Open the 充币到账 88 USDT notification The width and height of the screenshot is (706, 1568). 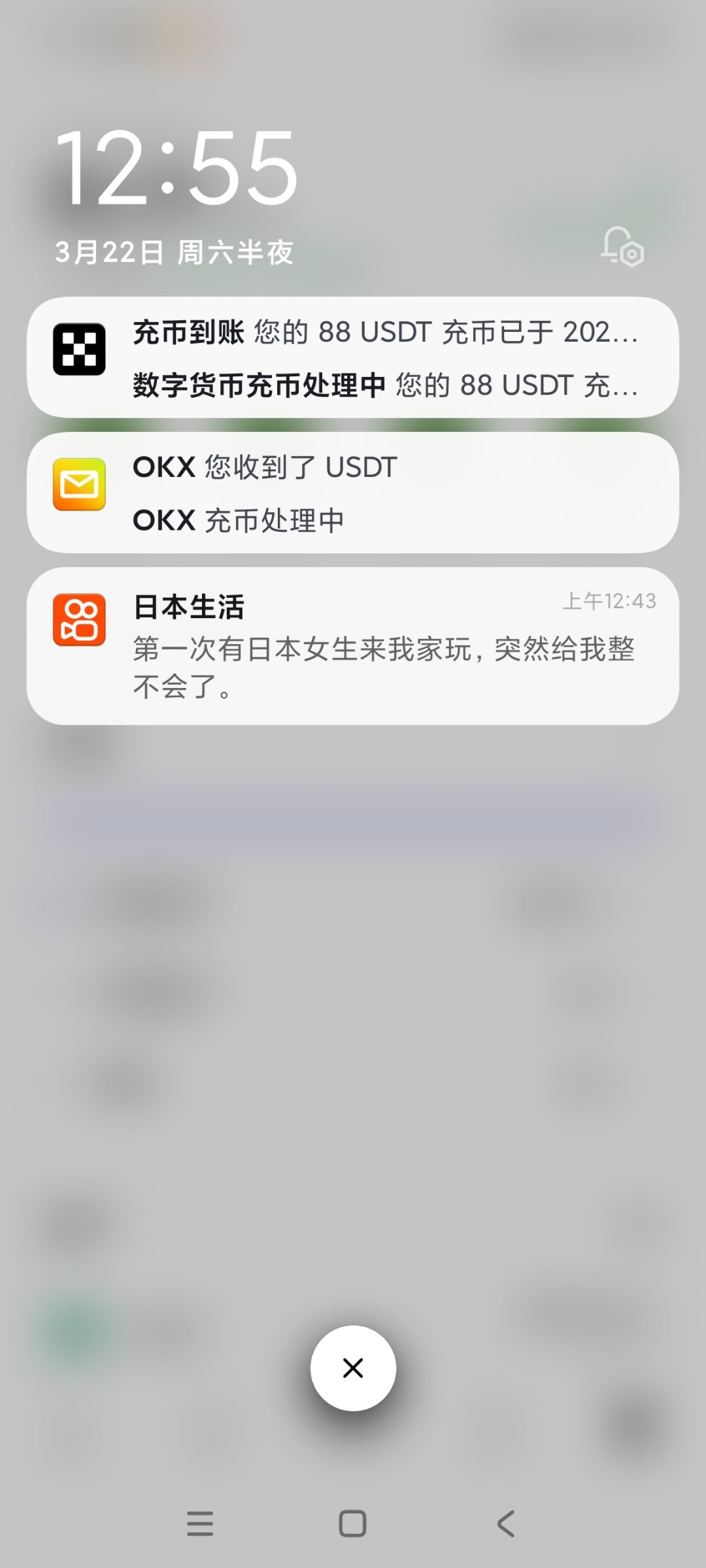click(x=384, y=333)
